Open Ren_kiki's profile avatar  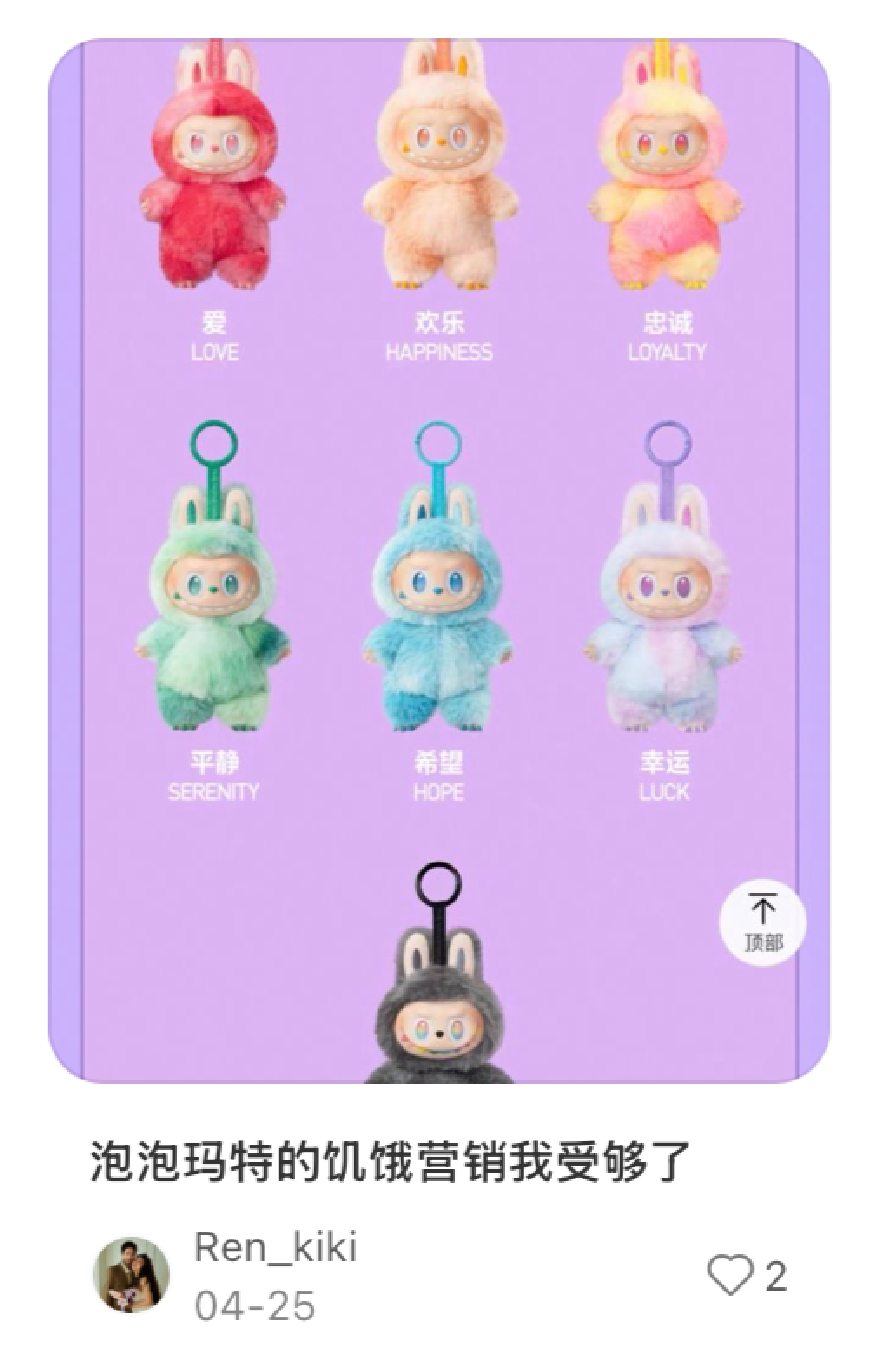coord(131,1276)
